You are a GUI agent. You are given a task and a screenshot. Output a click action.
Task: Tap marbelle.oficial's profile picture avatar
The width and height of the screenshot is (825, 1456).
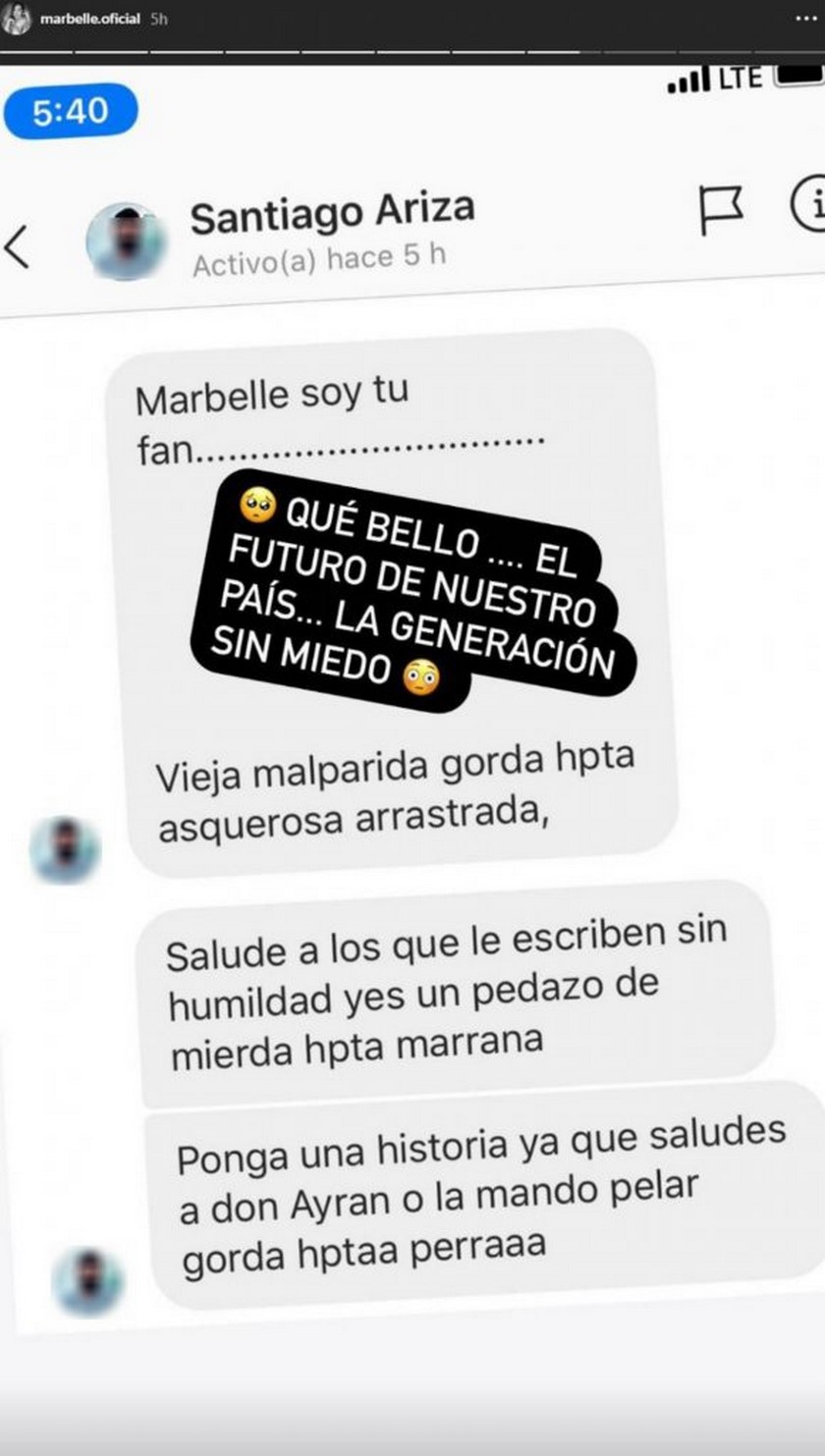pyautogui.click(x=17, y=20)
